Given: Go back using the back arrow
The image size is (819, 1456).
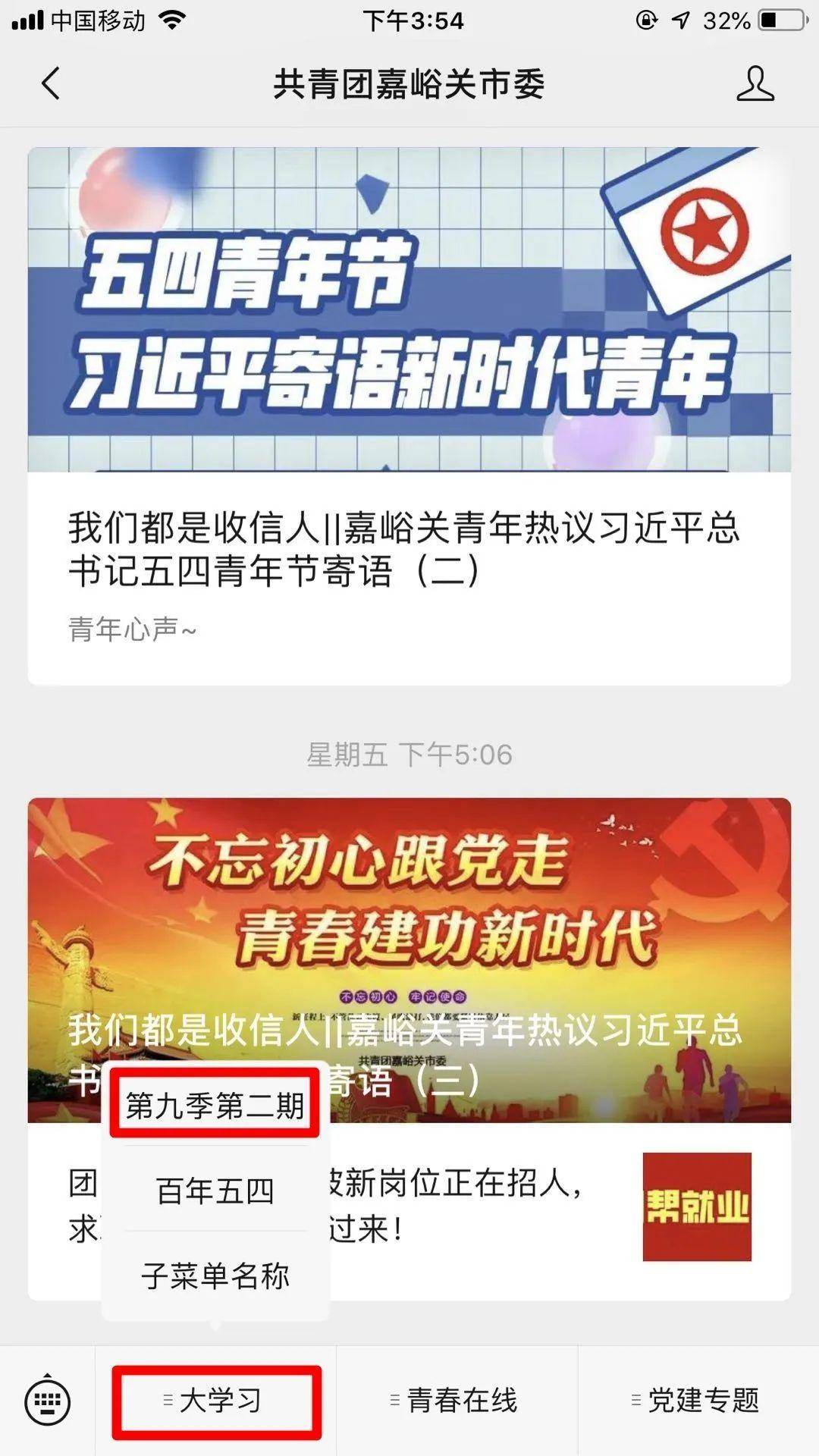Looking at the screenshot, I should click(x=50, y=83).
